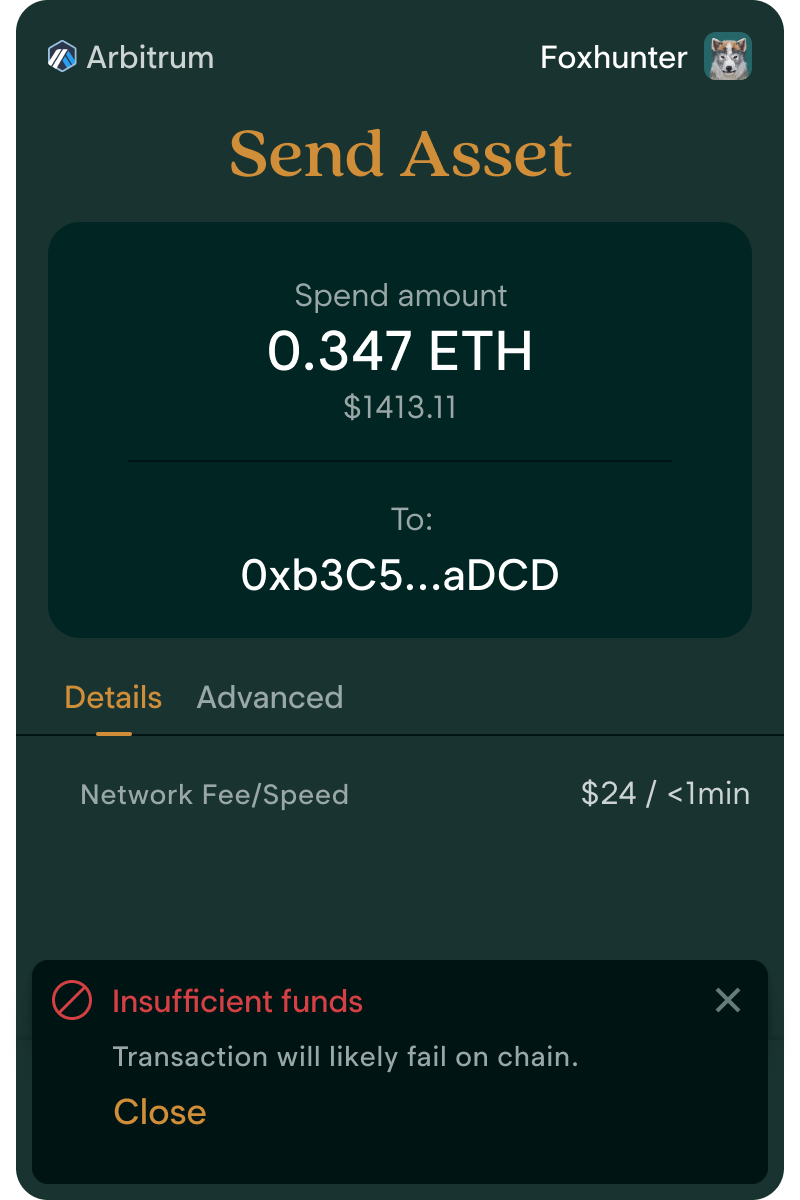Open the Network Fee/Speed options

point(214,794)
